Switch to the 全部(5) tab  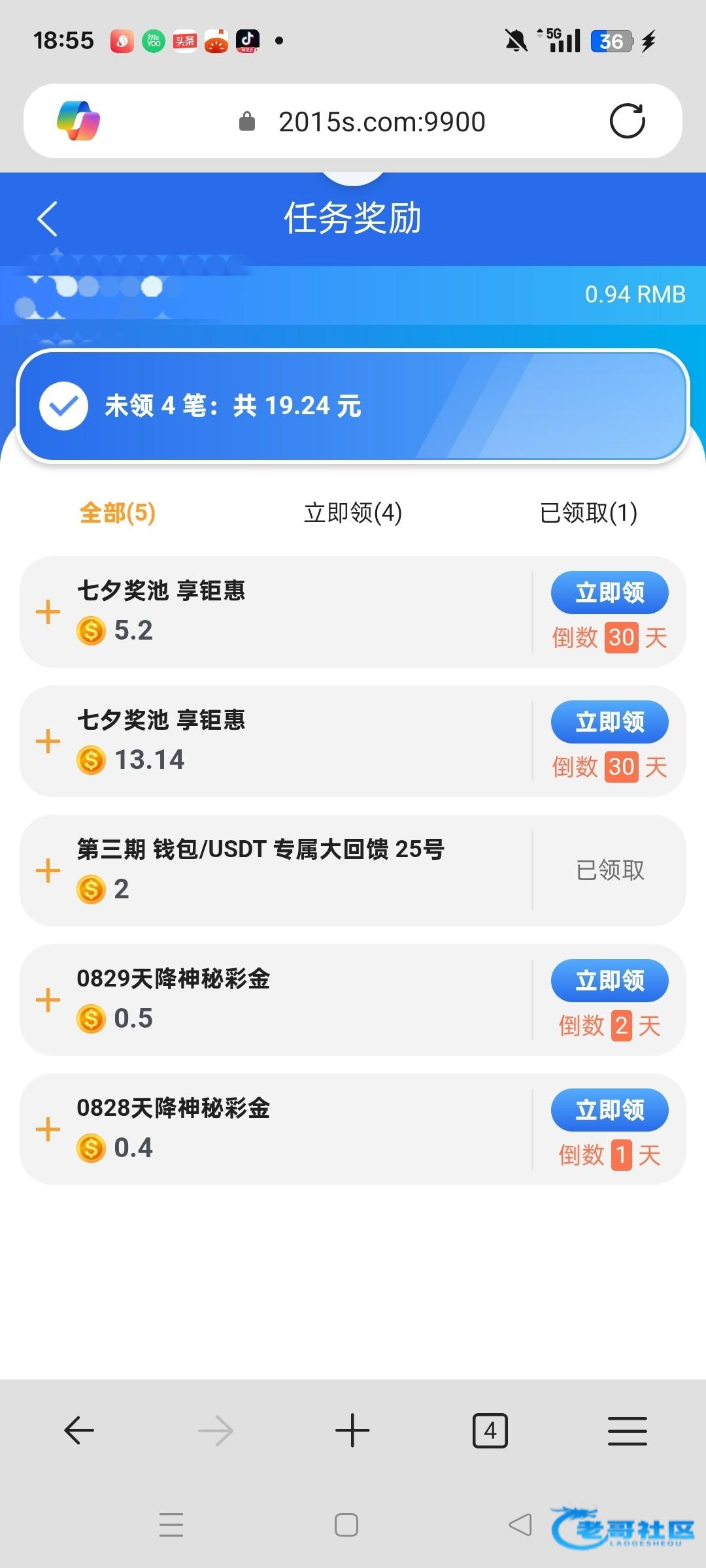click(118, 513)
